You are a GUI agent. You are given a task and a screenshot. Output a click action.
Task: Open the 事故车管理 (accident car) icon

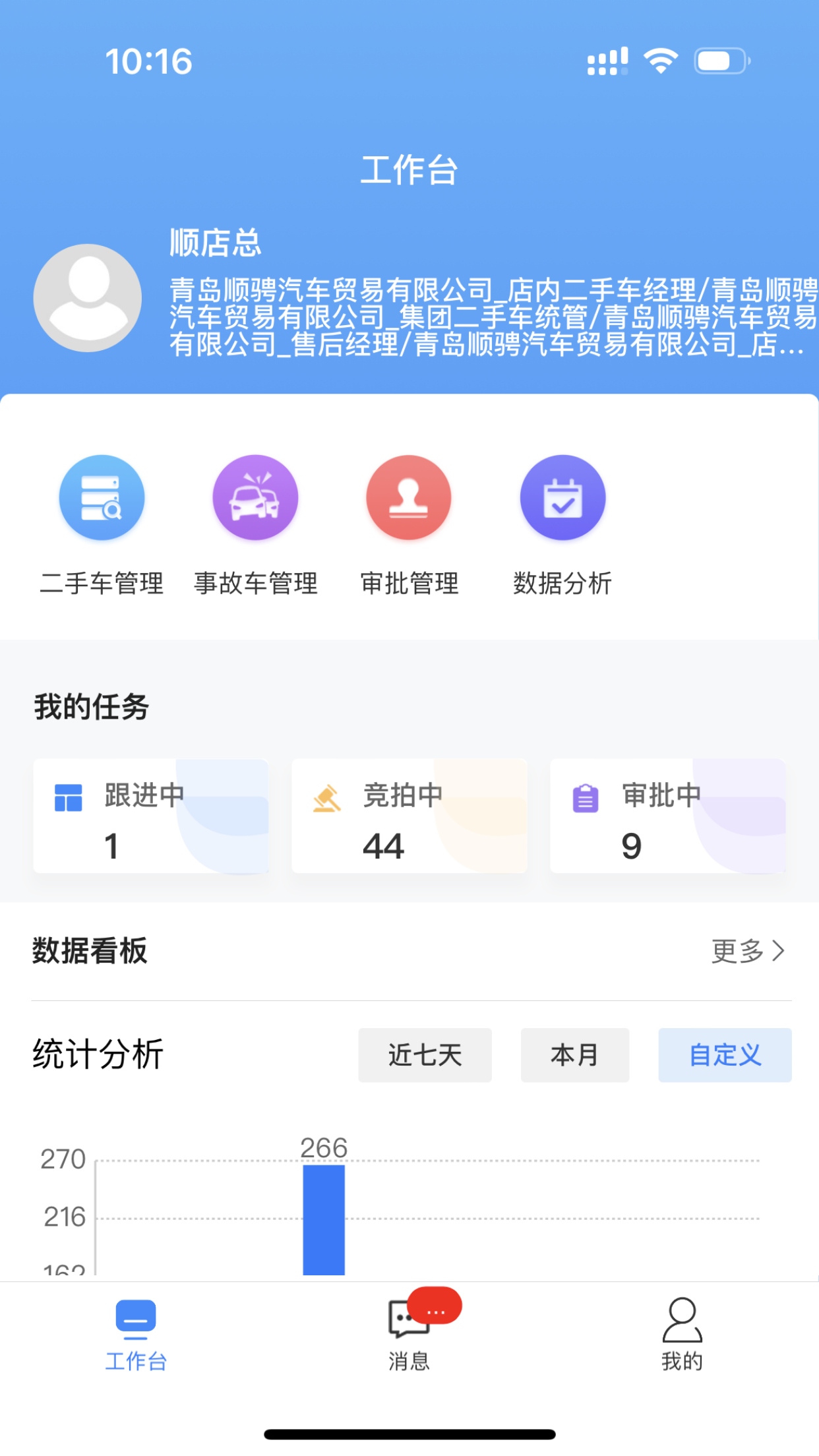[255, 498]
